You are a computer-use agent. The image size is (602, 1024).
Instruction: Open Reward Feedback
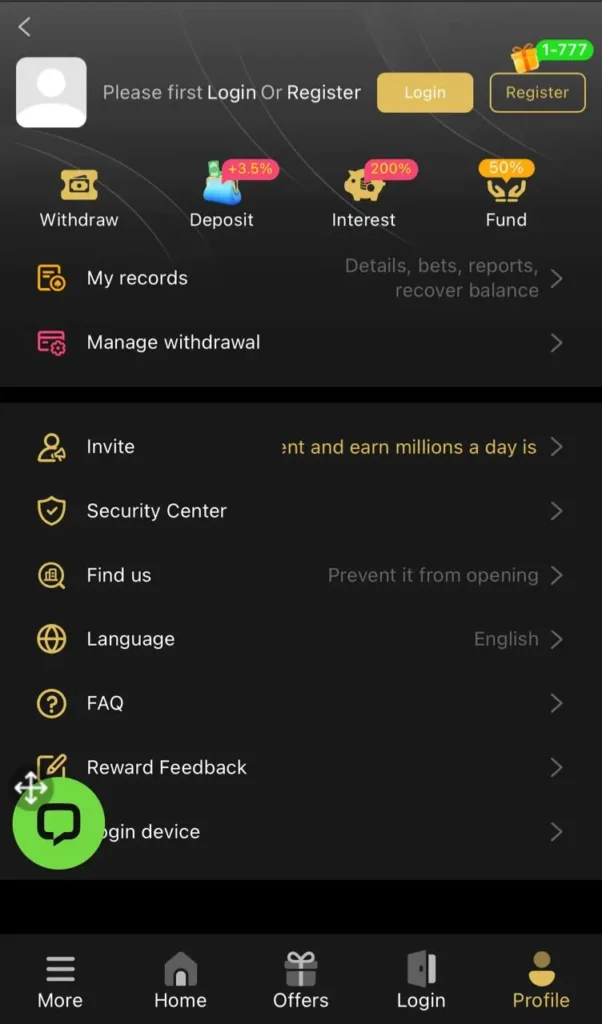click(x=300, y=767)
